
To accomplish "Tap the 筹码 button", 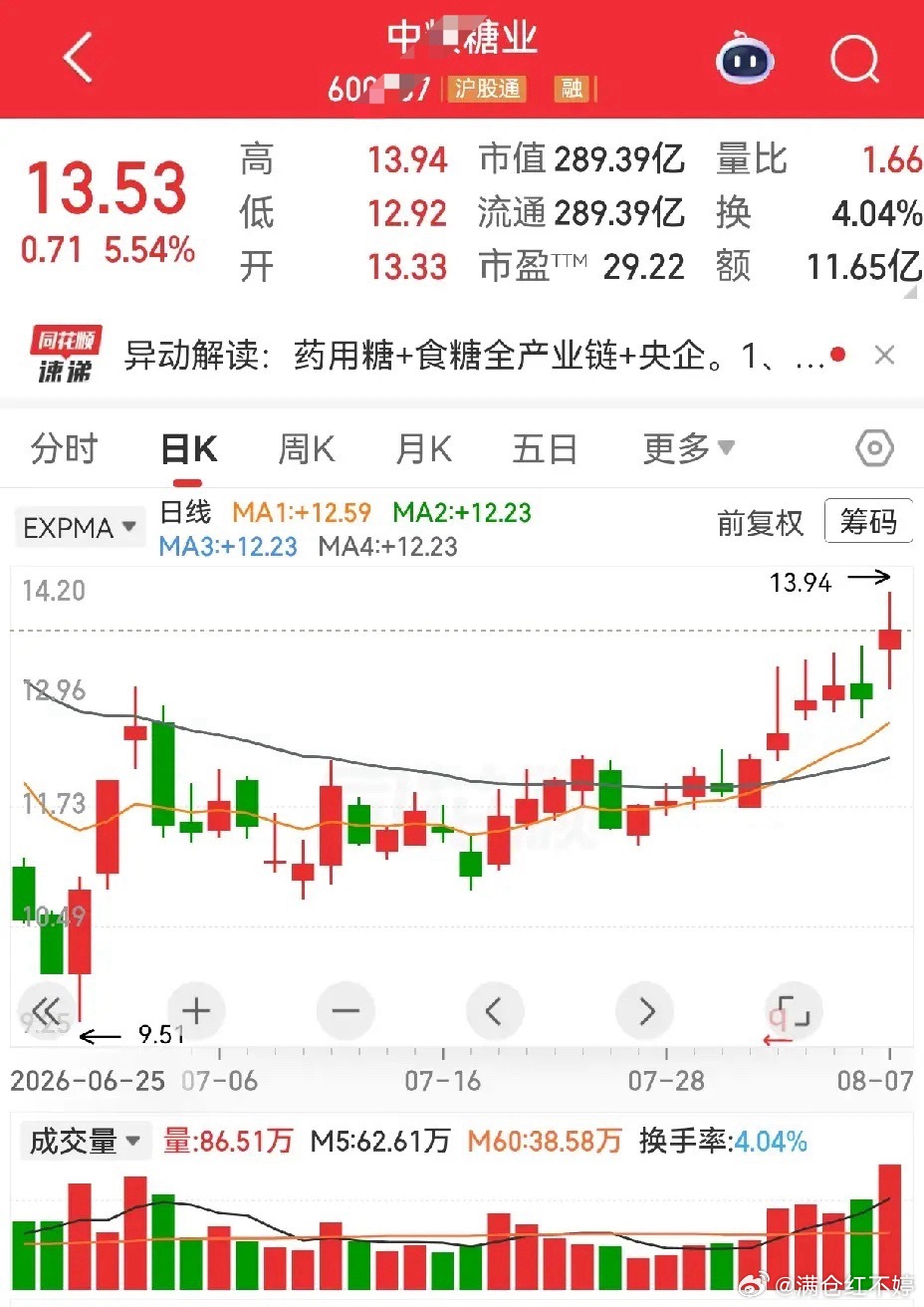I will pos(868,521).
